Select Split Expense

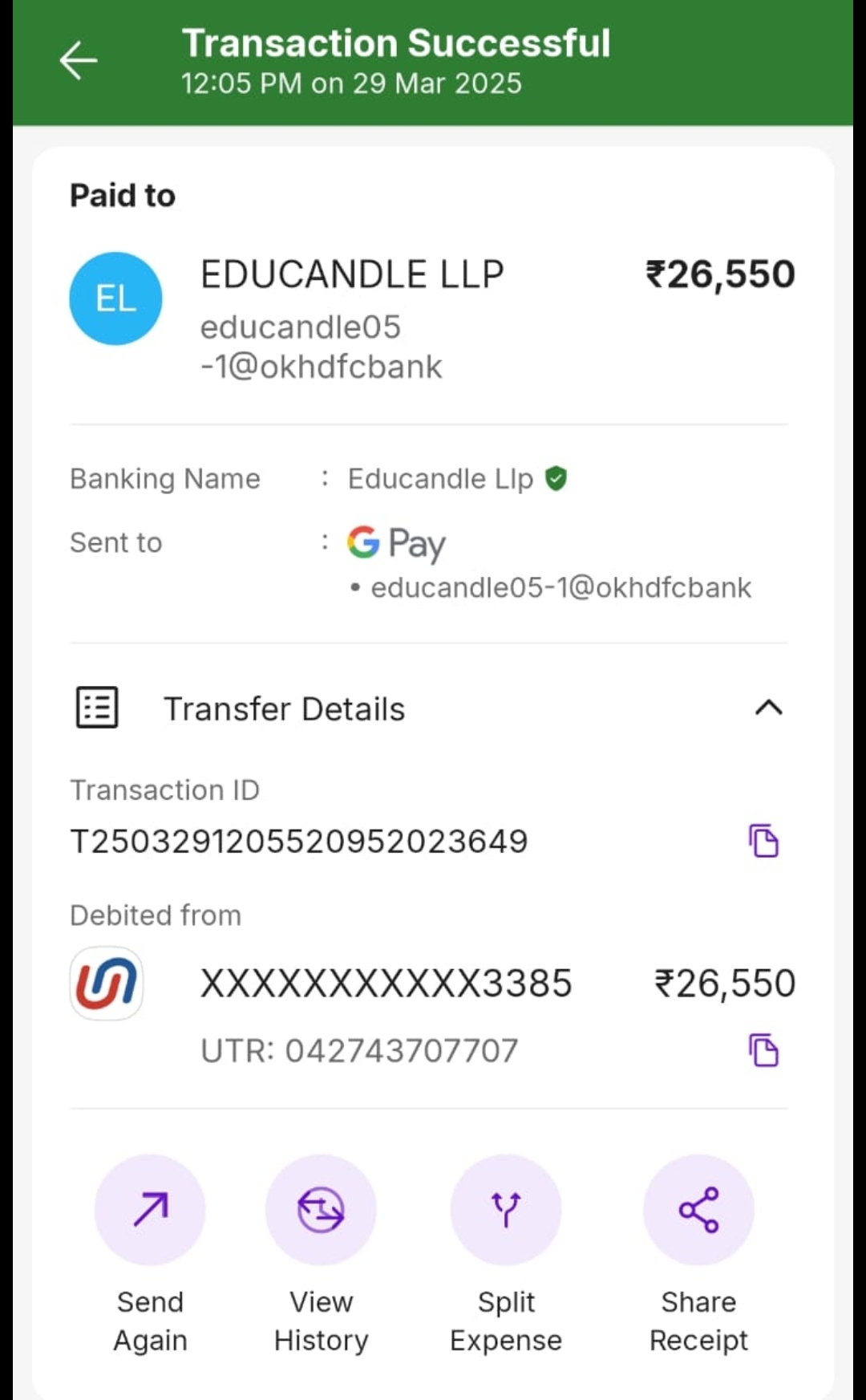(x=506, y=1210)
